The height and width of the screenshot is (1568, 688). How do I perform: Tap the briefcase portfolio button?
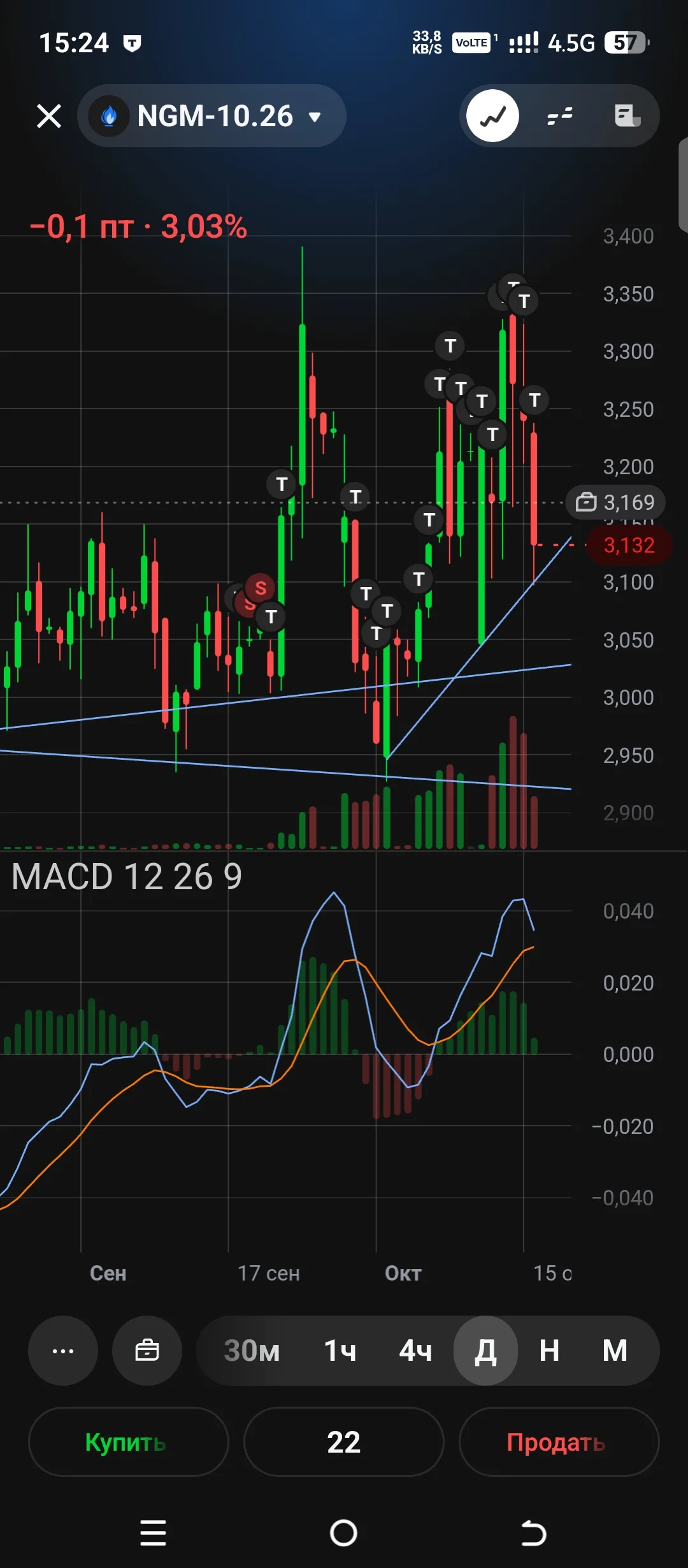tap(147, 1350)
